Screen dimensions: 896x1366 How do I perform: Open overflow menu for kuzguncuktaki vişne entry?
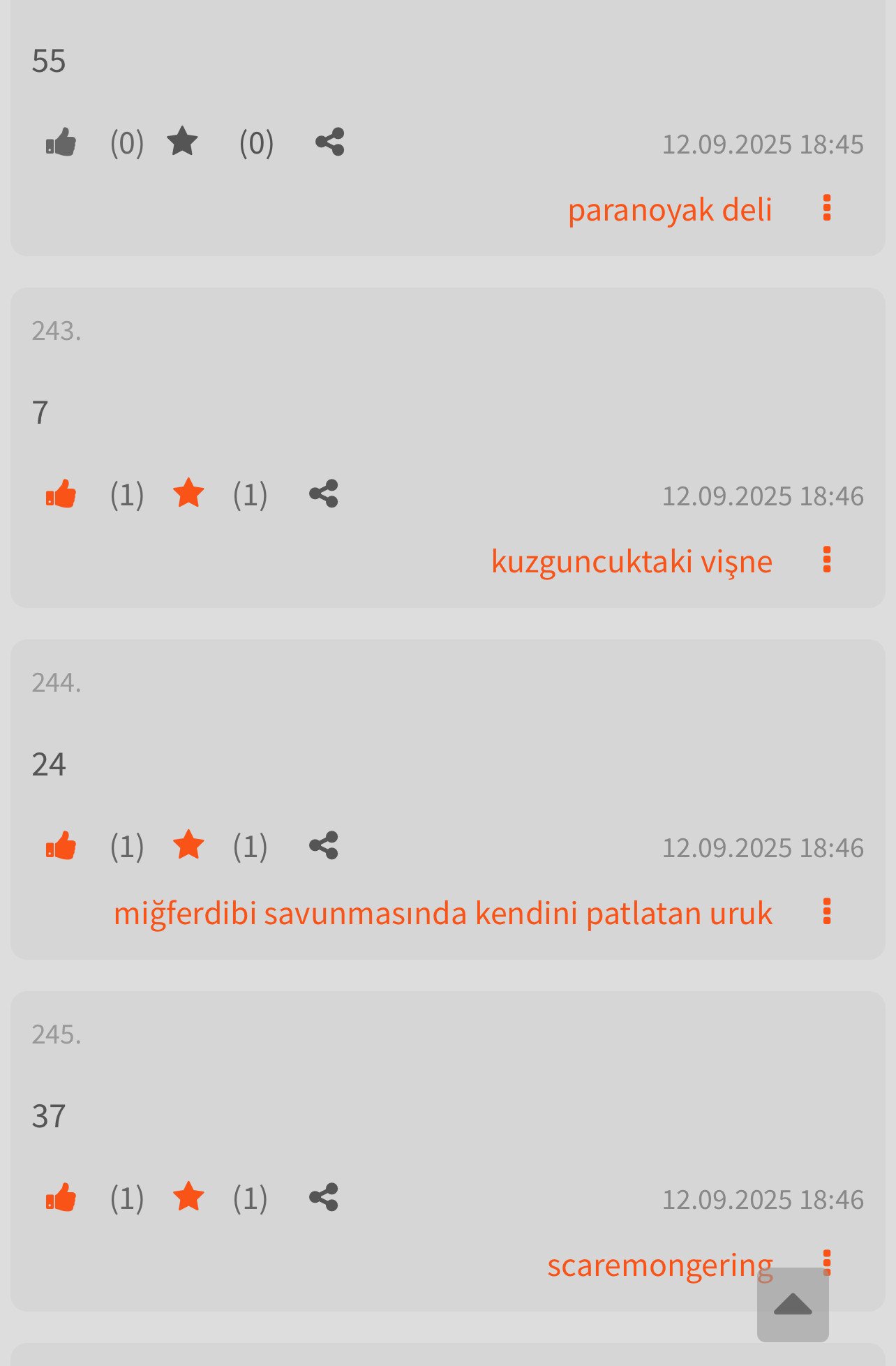[x=827, y=560]
